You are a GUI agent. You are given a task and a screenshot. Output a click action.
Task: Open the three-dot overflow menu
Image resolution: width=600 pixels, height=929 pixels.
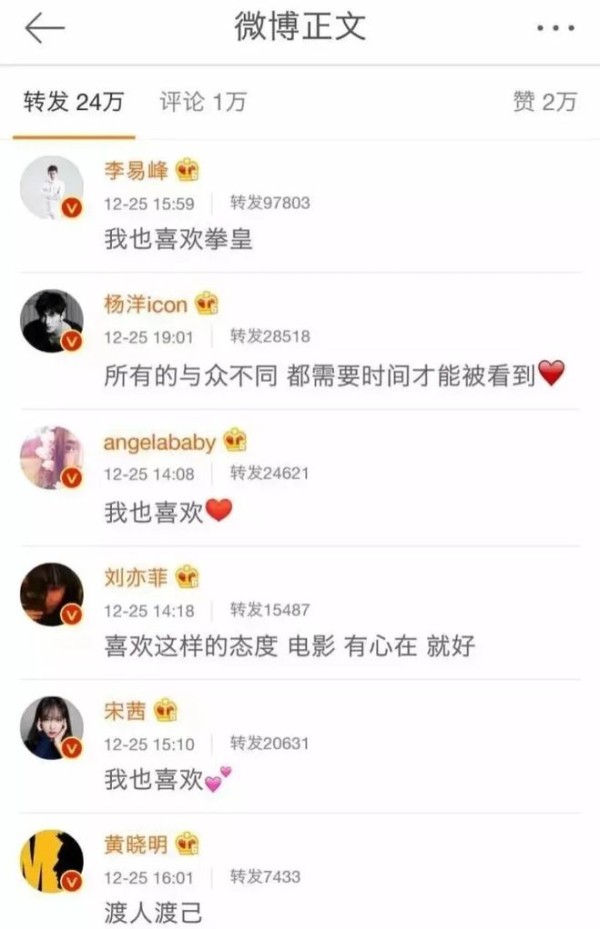coord(555,29)
